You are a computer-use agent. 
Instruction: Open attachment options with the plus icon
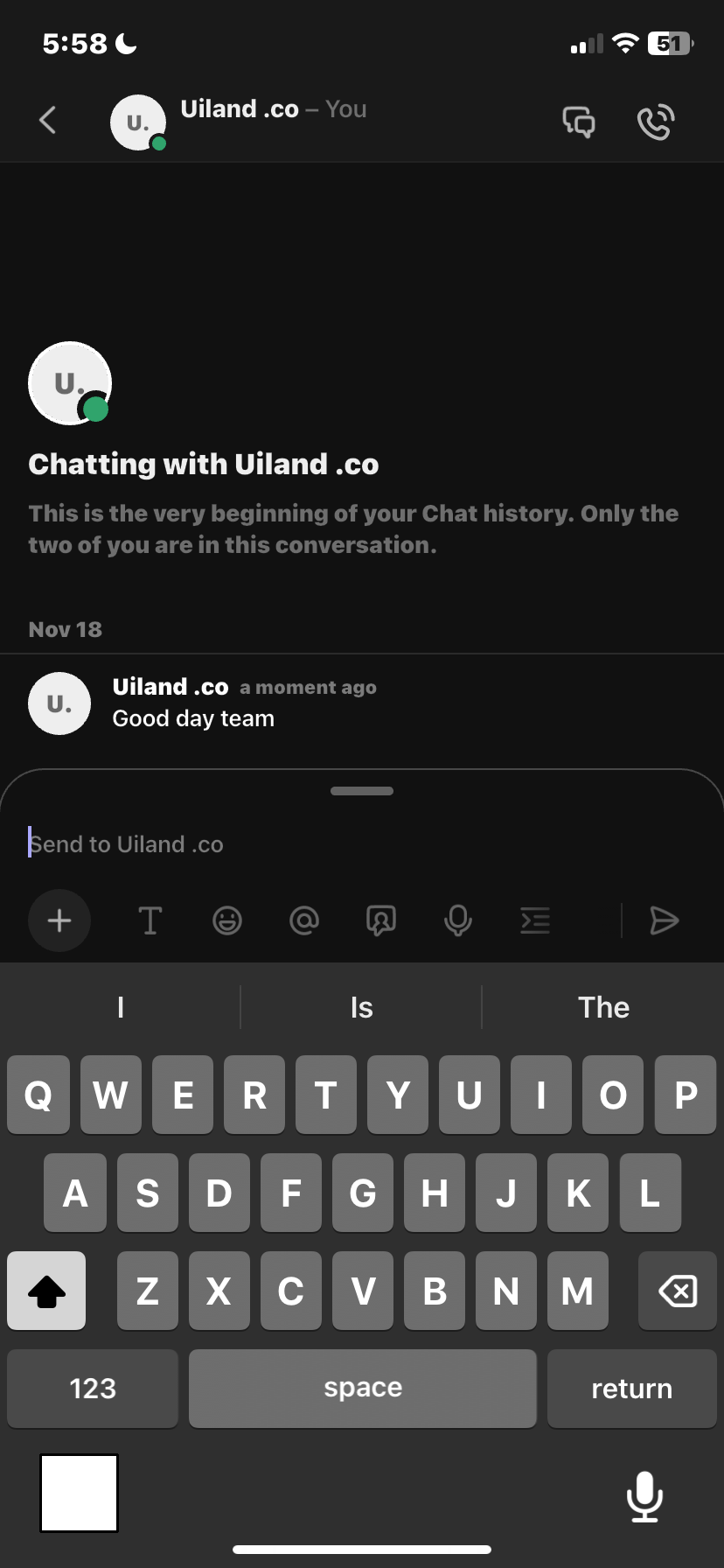59,920
